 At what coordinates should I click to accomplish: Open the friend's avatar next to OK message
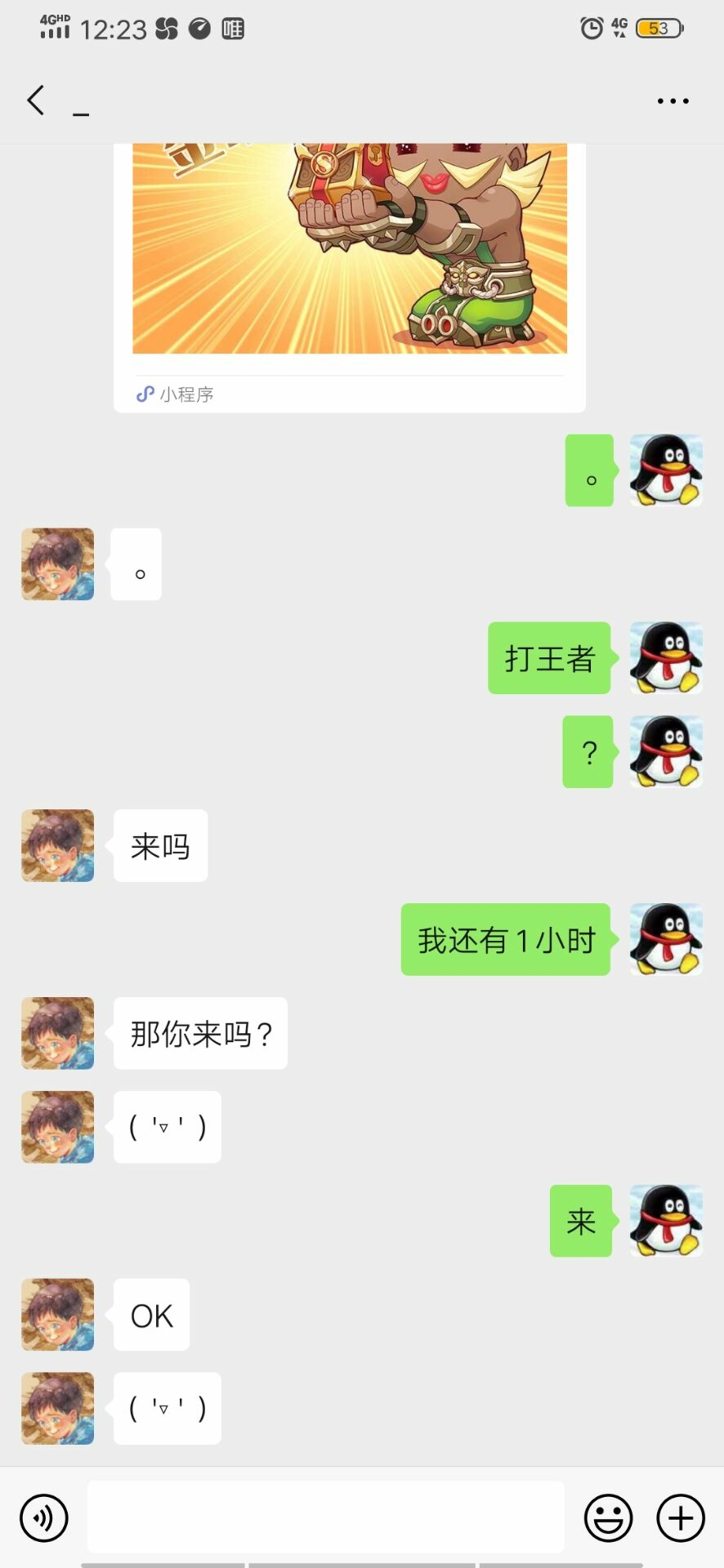pyautogui.click(x=57, y=1315)
